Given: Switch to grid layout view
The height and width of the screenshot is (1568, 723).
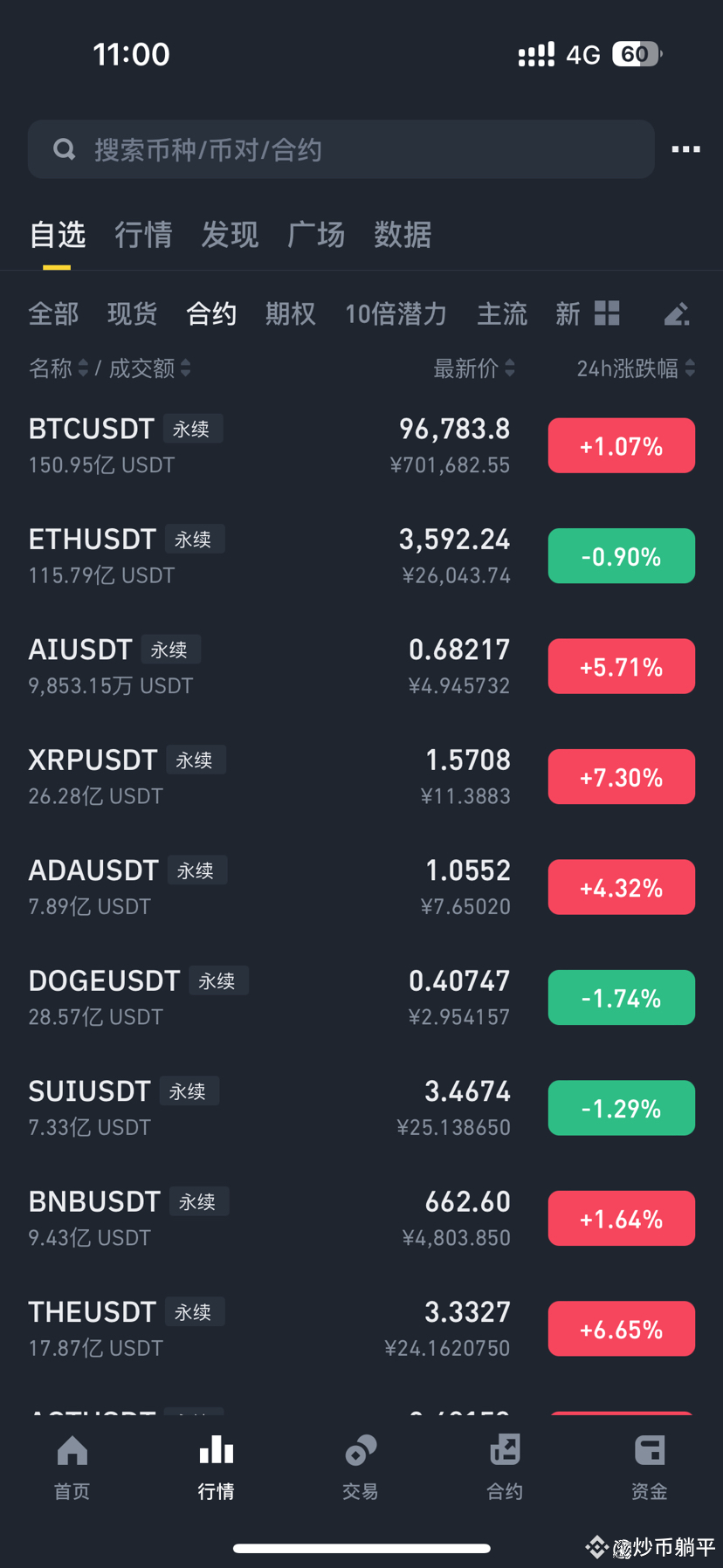Looking at the screenshot, I should (x=607, y=313).
